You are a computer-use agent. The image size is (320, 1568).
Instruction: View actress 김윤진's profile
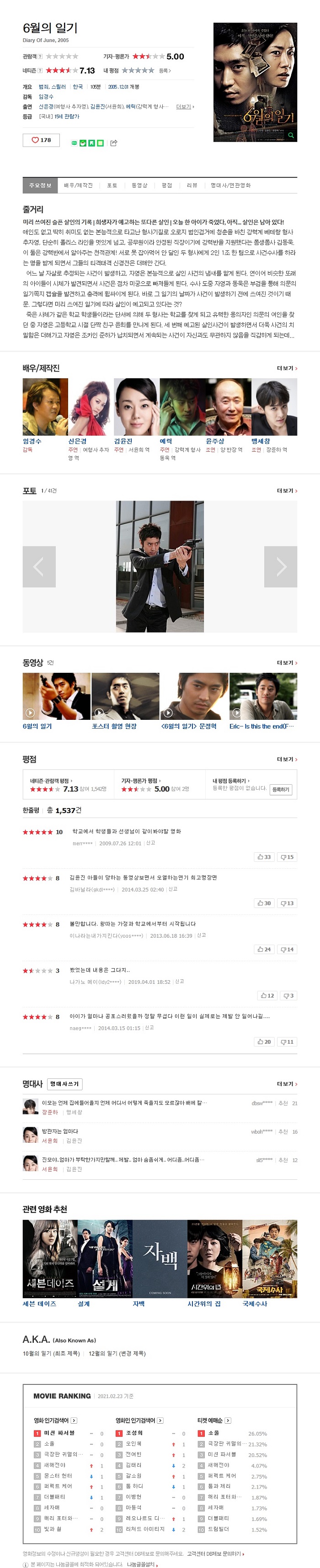coord(123,441)
